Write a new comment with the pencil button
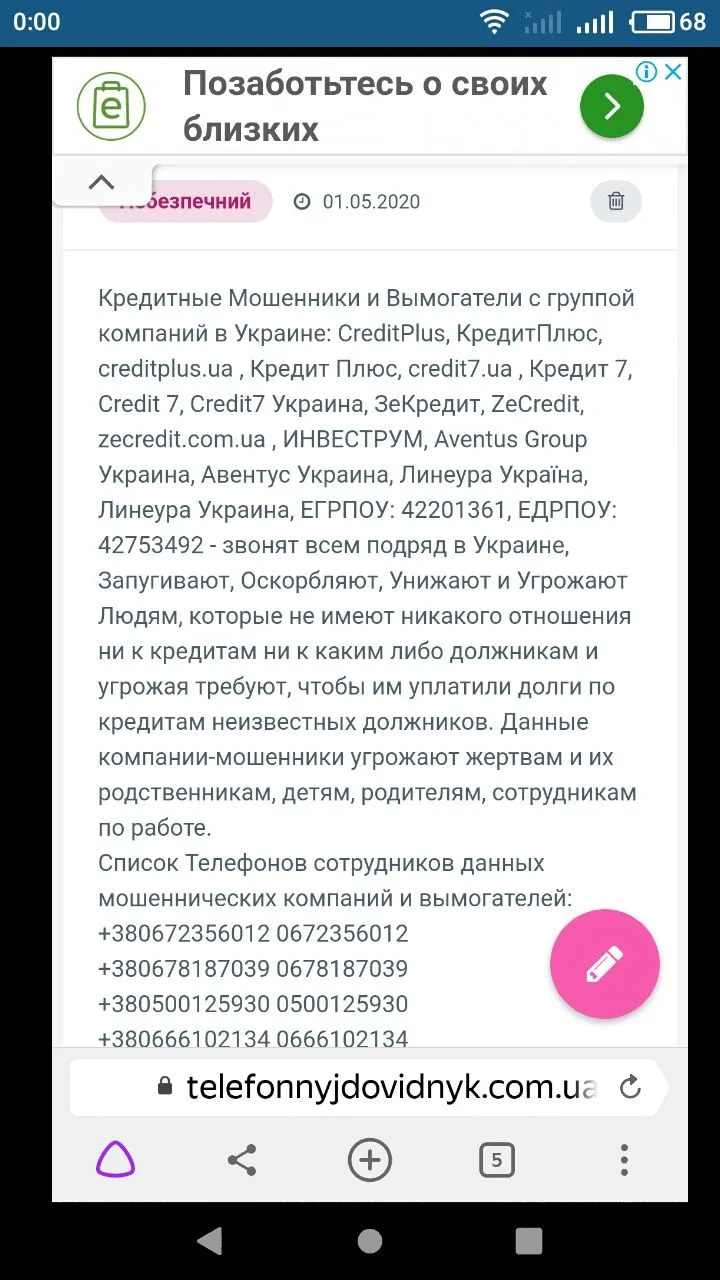Image resolution: width=720 pixels, height=1280 pixels. tap(604, 964)
